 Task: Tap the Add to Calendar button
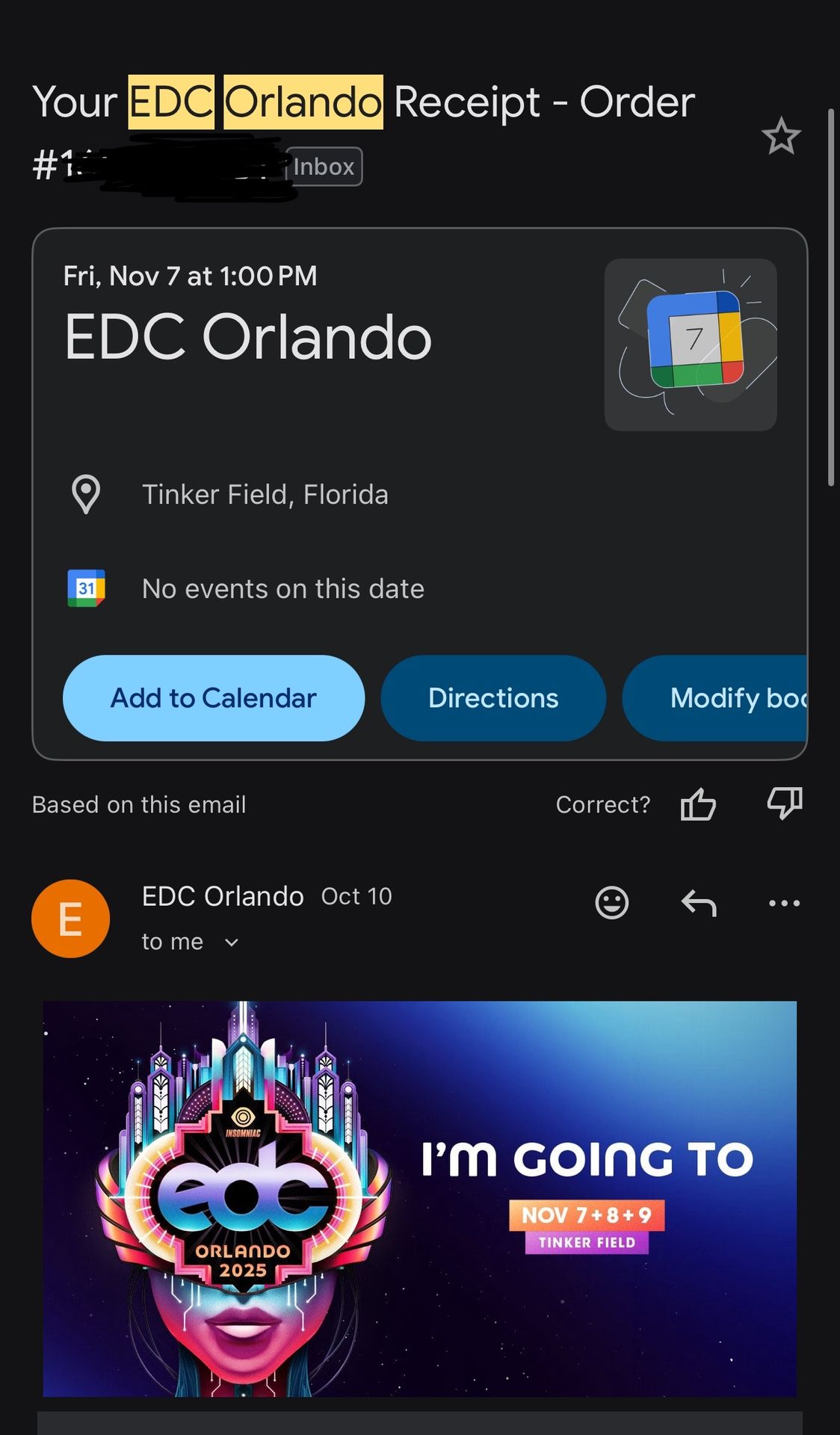[212, 697]
